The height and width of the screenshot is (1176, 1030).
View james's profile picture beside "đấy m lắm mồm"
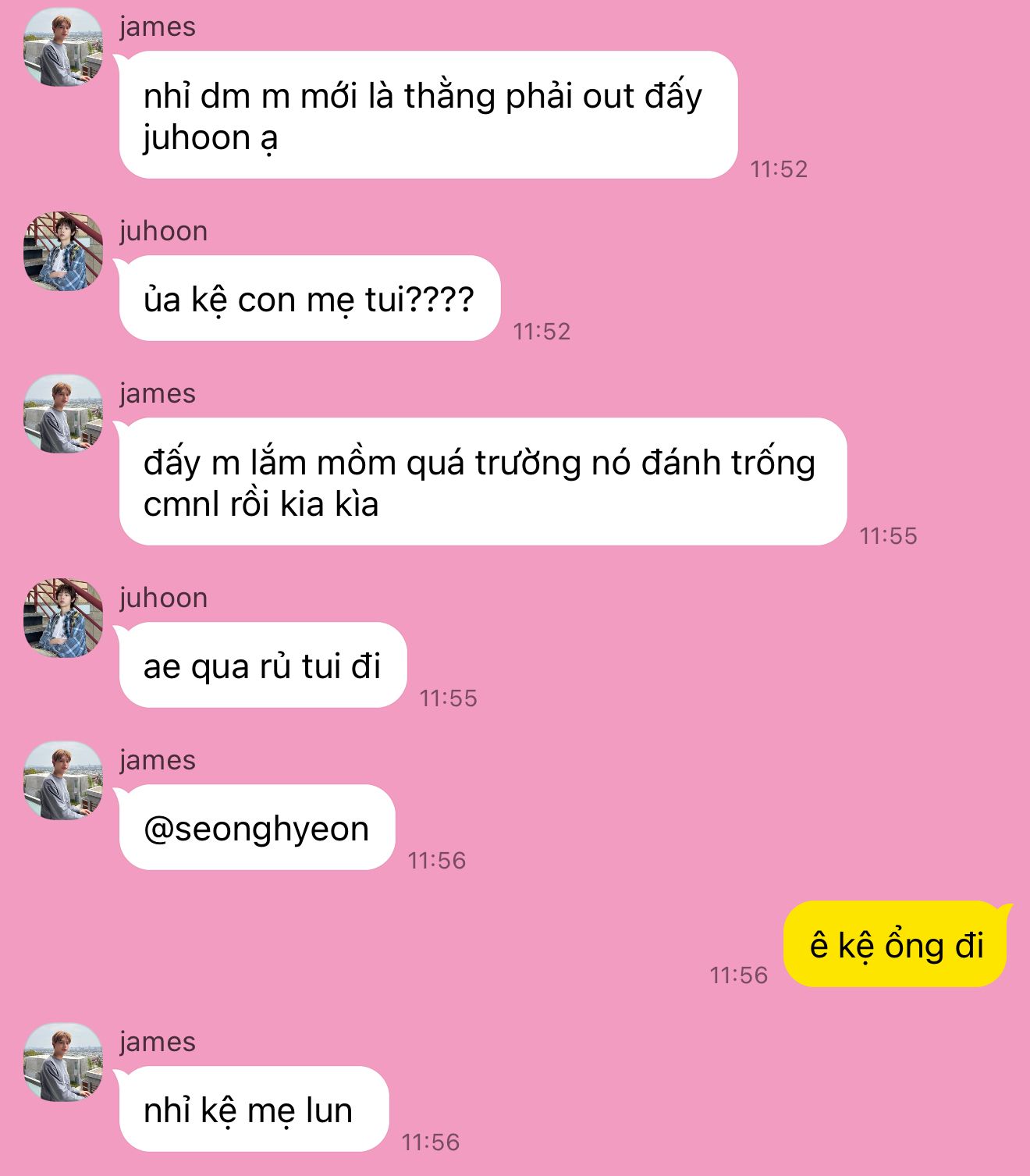tap(63, 414)
